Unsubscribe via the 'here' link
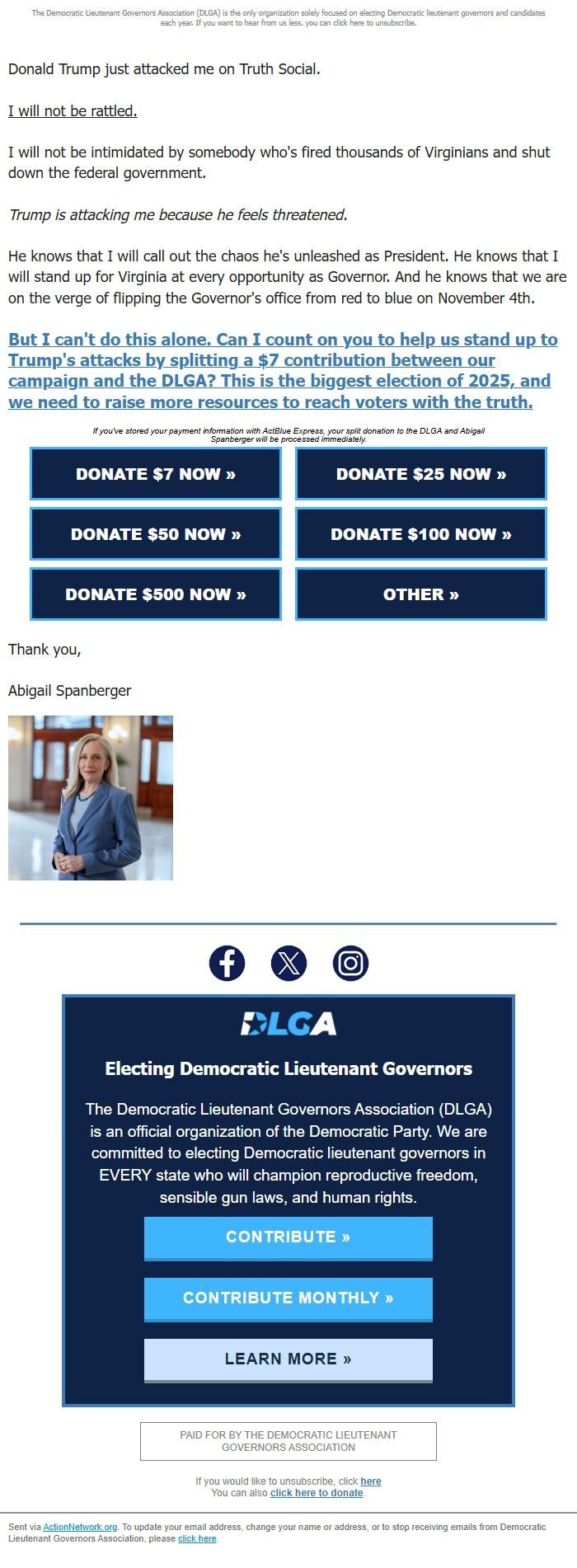 (371, 1481)
